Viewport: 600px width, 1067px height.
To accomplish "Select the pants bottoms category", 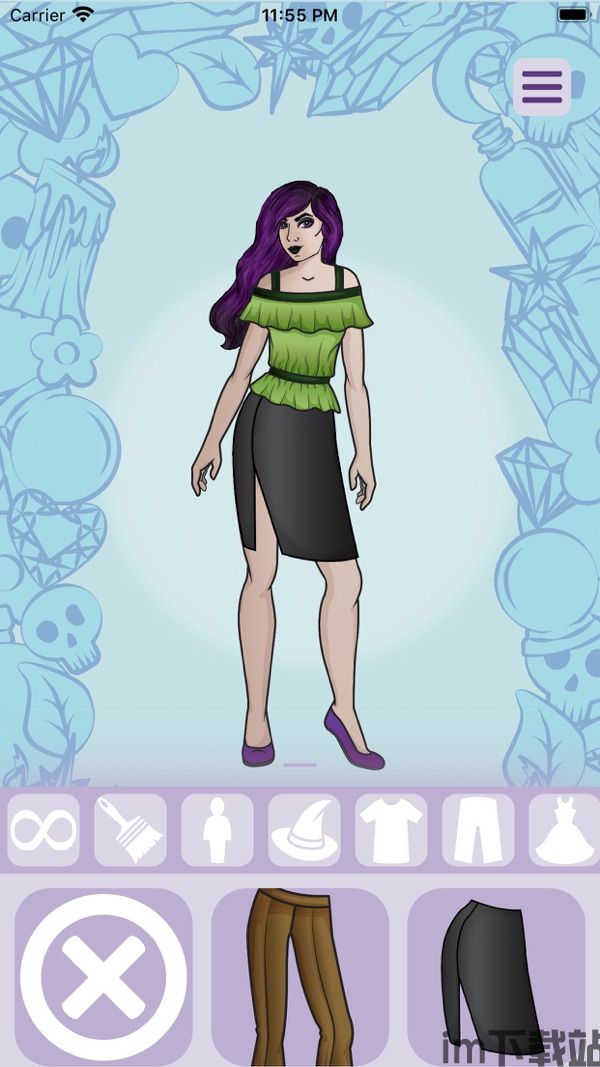I will click(478, 830).
